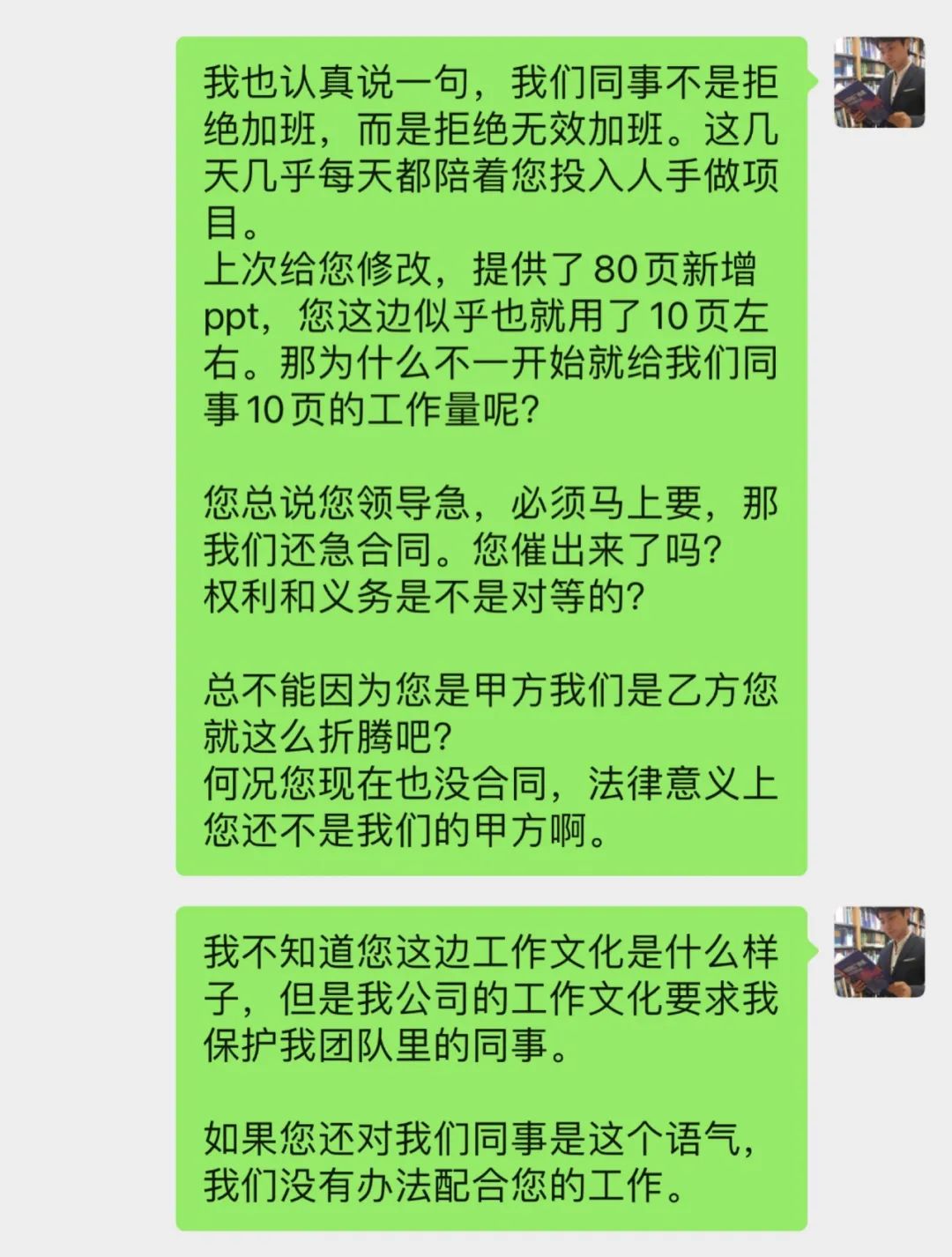Open sender's avatar beside message starting 我也认真说一句

879,82
